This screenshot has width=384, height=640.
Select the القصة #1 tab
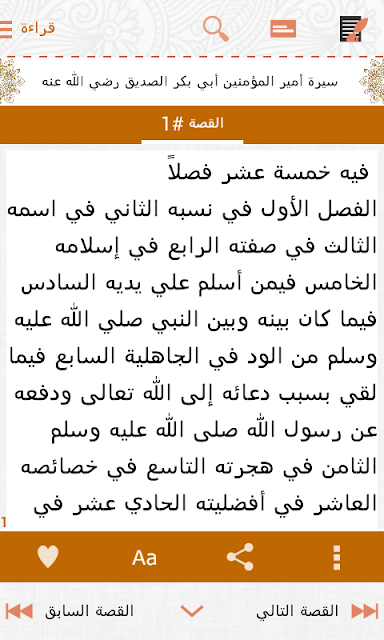[192, 123]
